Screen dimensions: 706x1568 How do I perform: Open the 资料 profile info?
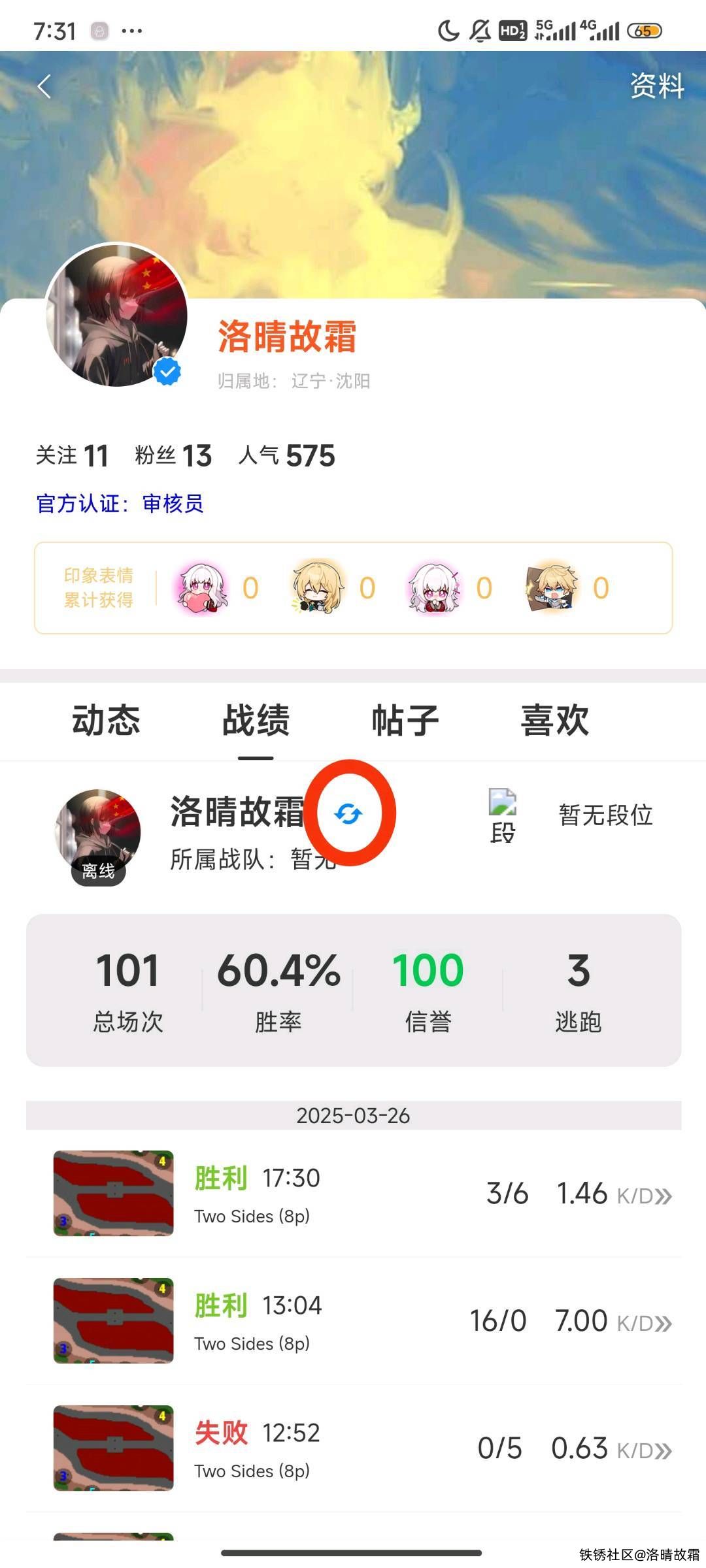(x=656, y=86)
